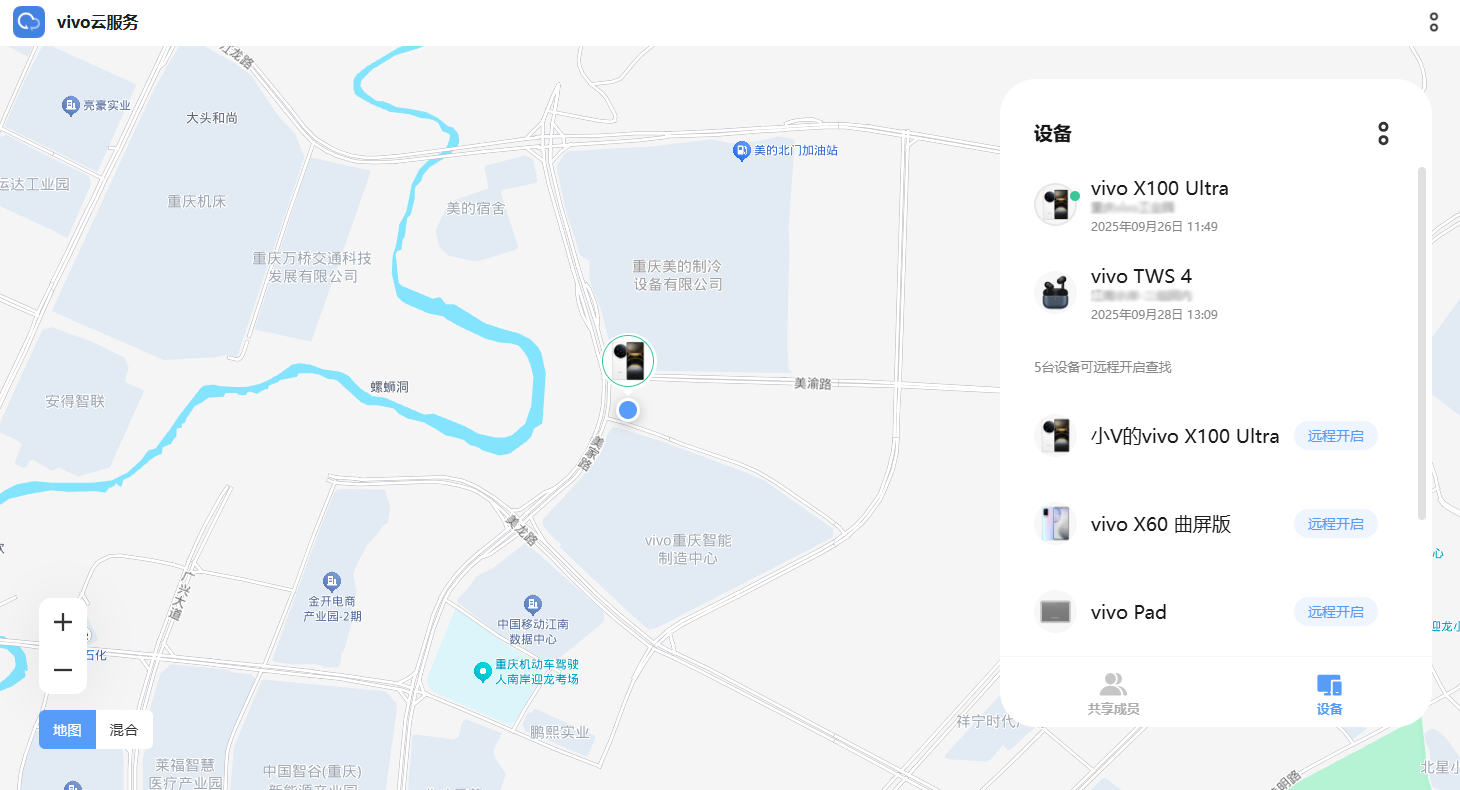Tap 远程开启 for 小V的vivo X100 Ultra

pyautogui.click(x=1335, y=436)
